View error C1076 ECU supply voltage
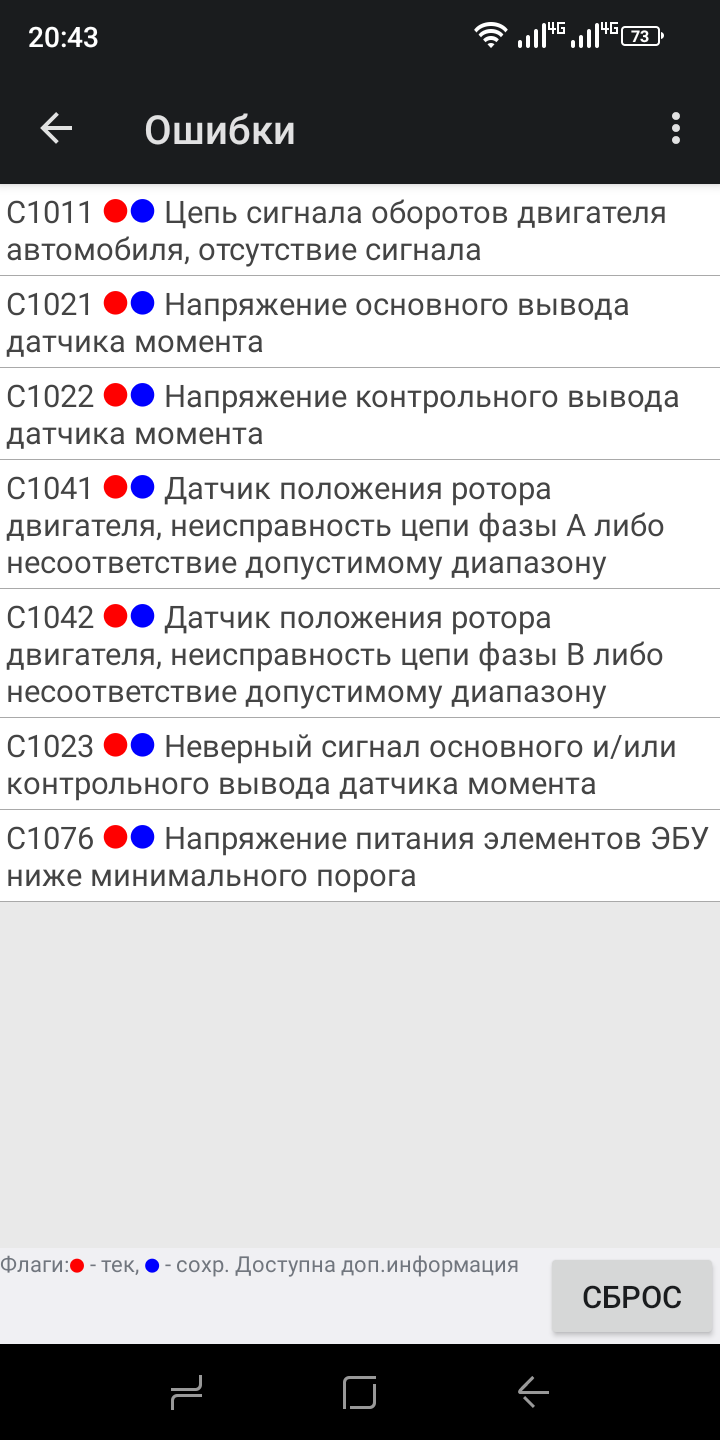This screenshot has height=1440, width=720. [360, 857]
